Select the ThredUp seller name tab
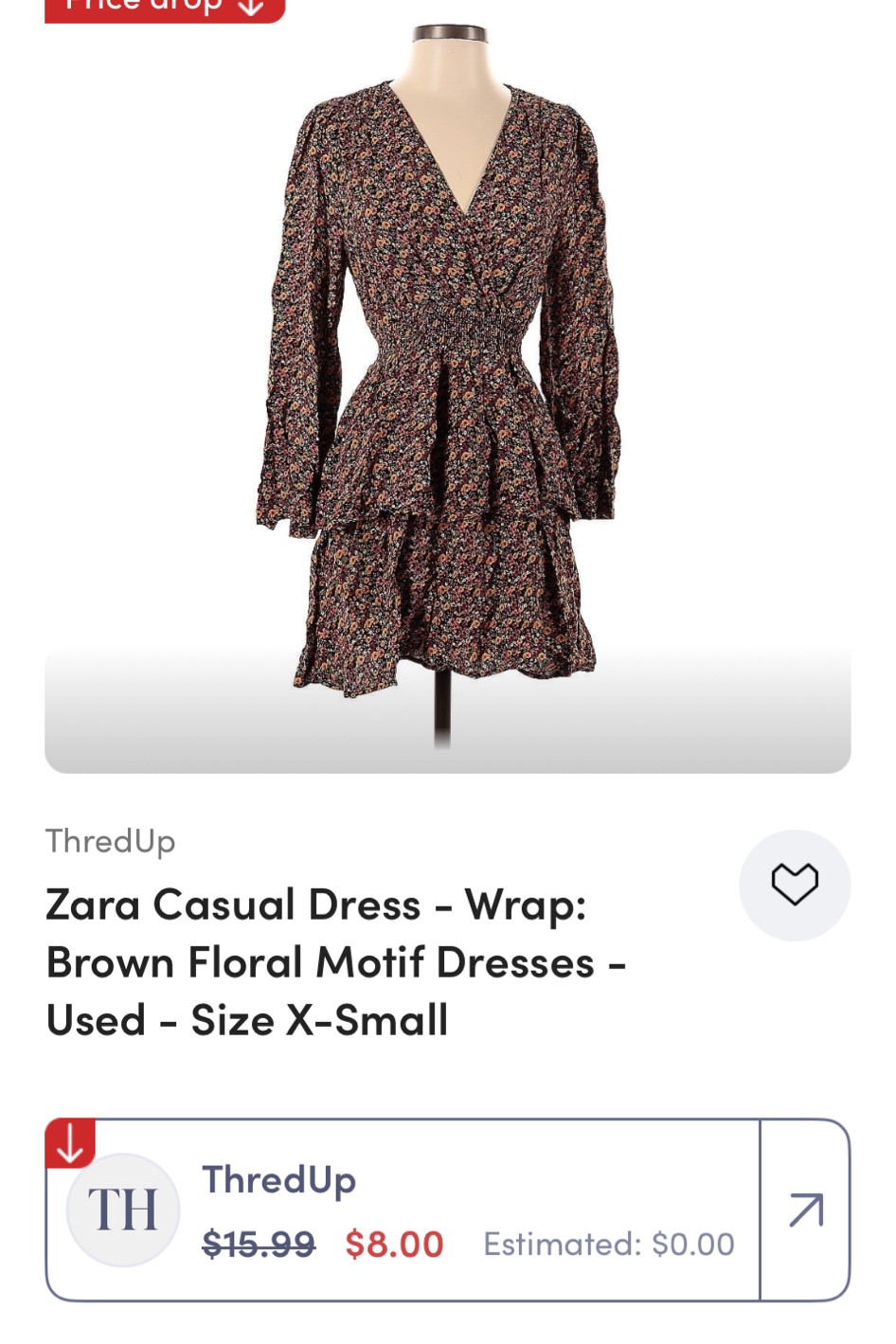The height and width of the screenshot is (1344, 896). pyautogui.click(x=278, y=1179)
